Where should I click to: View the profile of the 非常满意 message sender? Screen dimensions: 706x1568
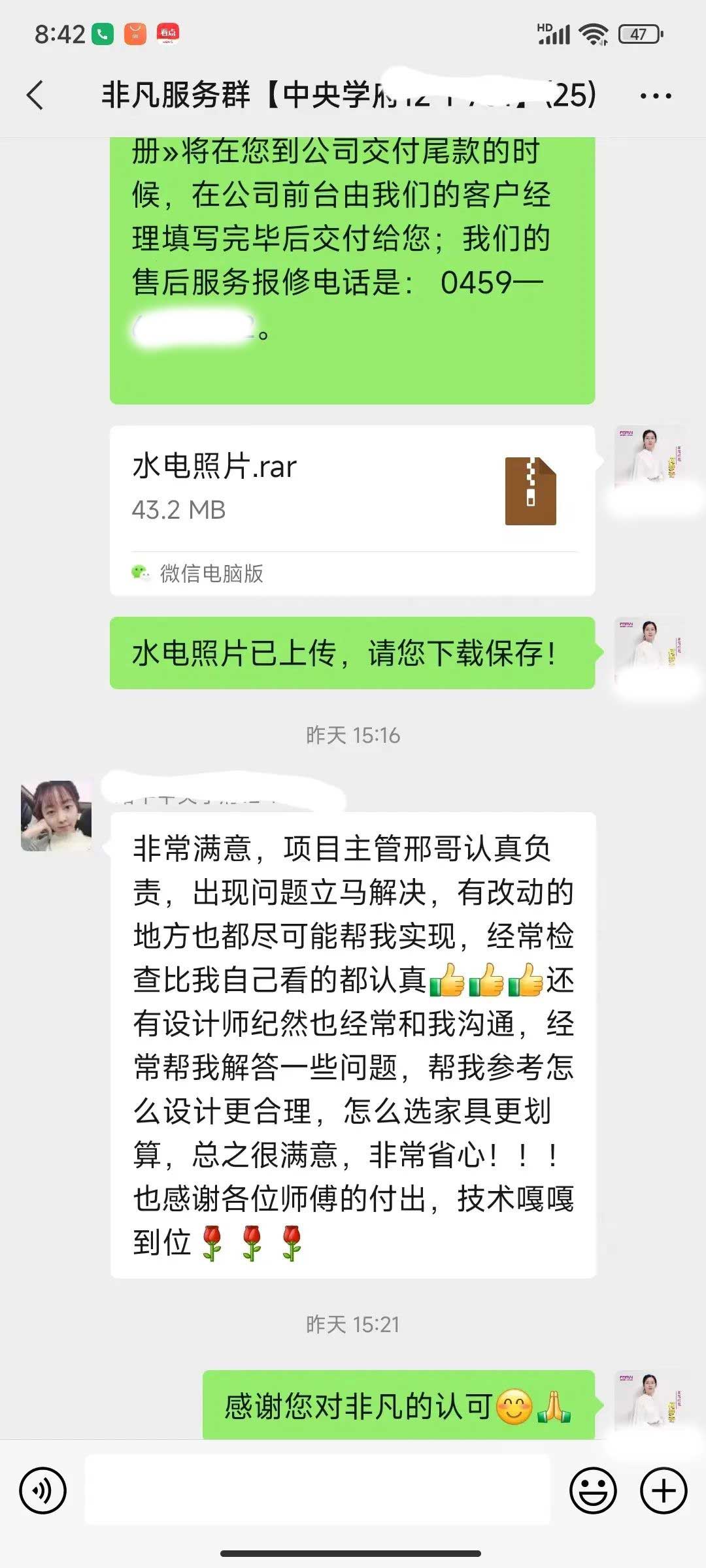pyautogui.click(x=56, y=815)
